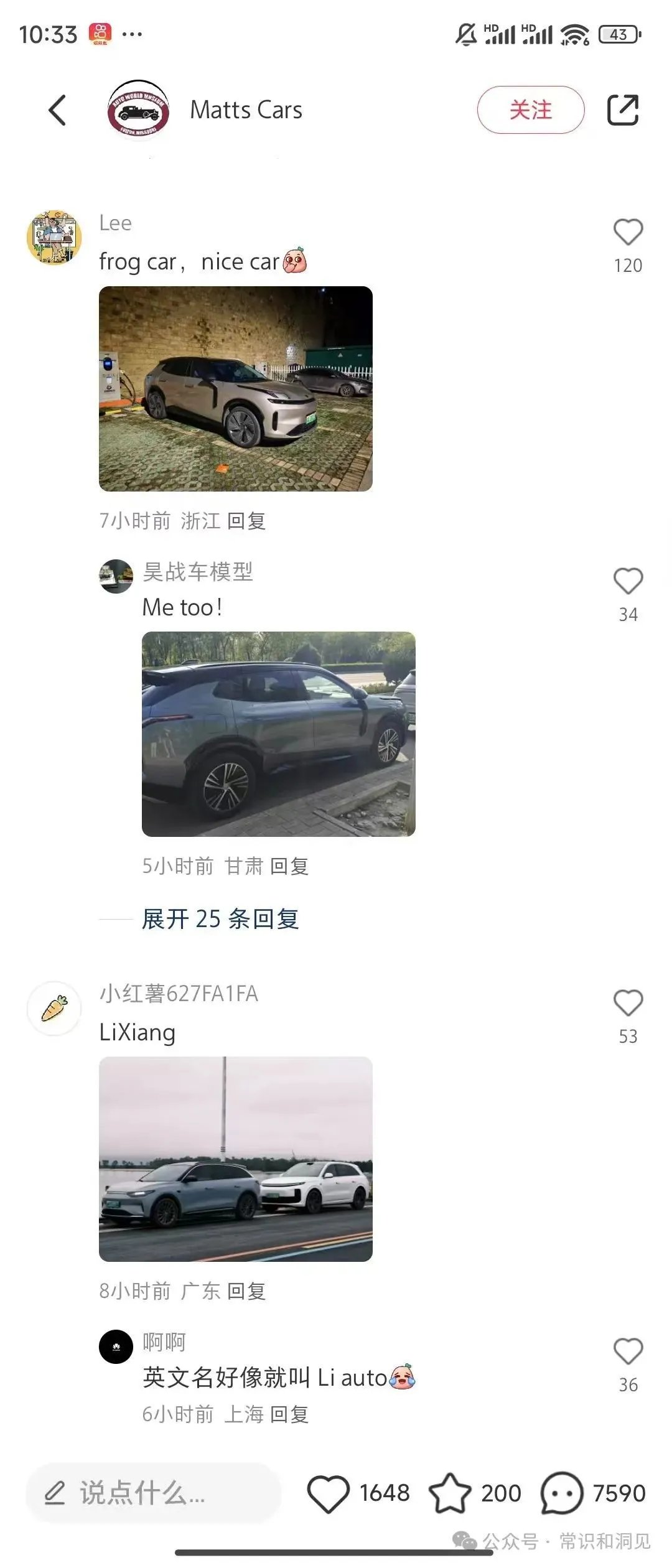The image size is (672, 1568).
Task: Open the Matts Cars profile avatar
Action: pyautogui.click(x=138, y=111)
